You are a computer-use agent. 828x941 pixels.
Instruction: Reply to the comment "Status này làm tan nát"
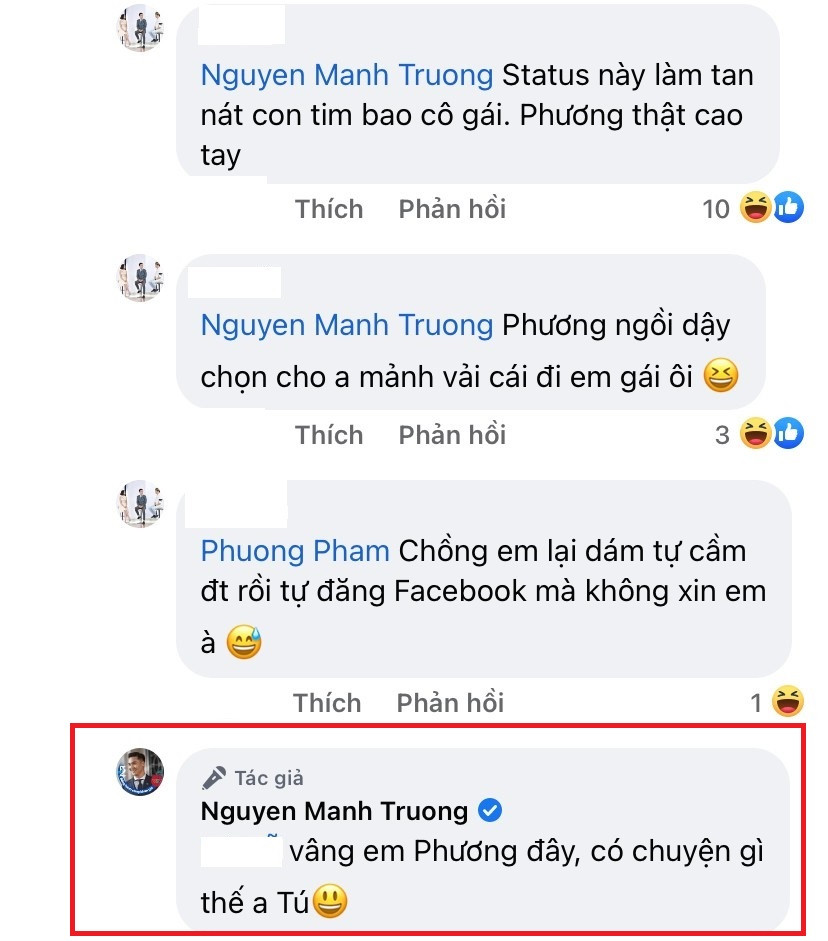pyautogui.click(x=452, y=209)
